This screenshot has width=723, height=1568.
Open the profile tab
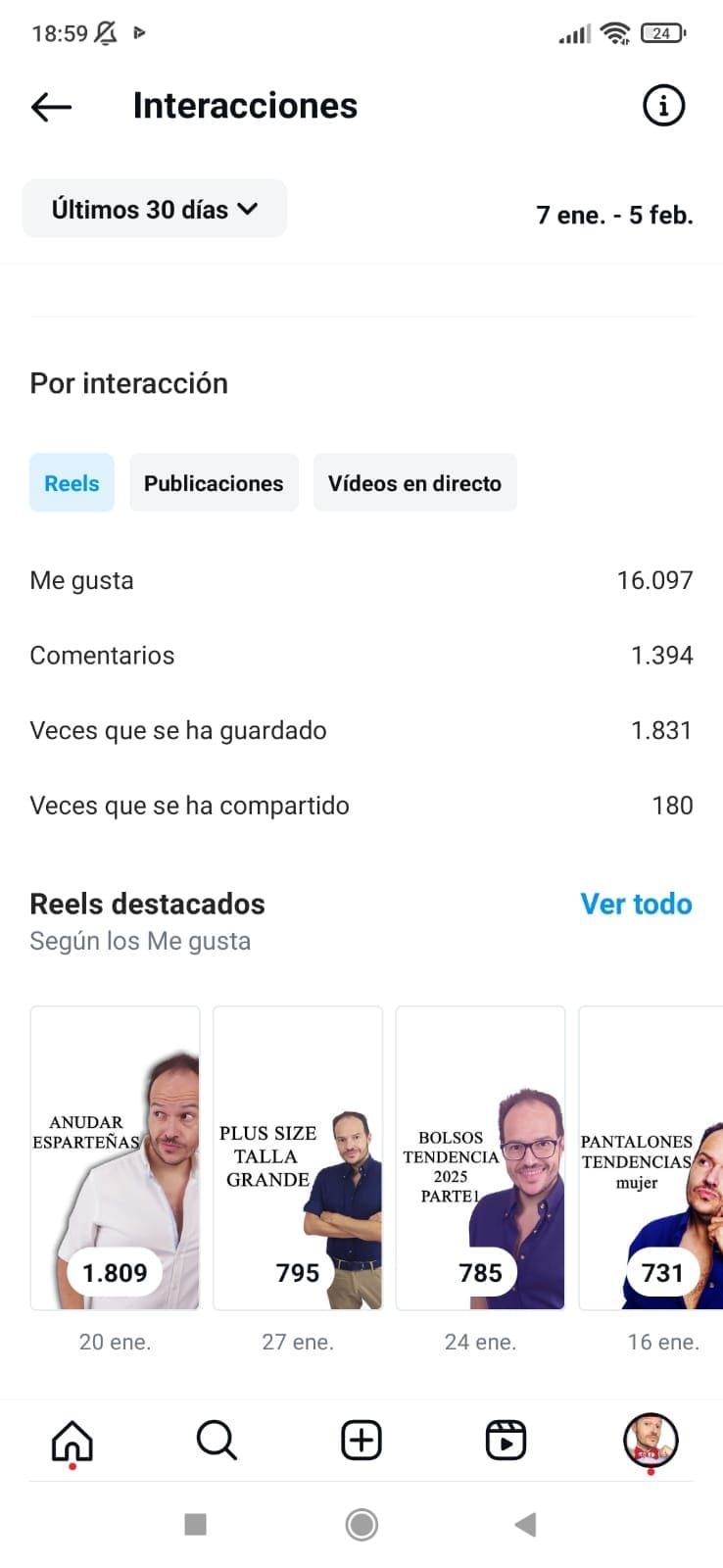coord(651,1440)
